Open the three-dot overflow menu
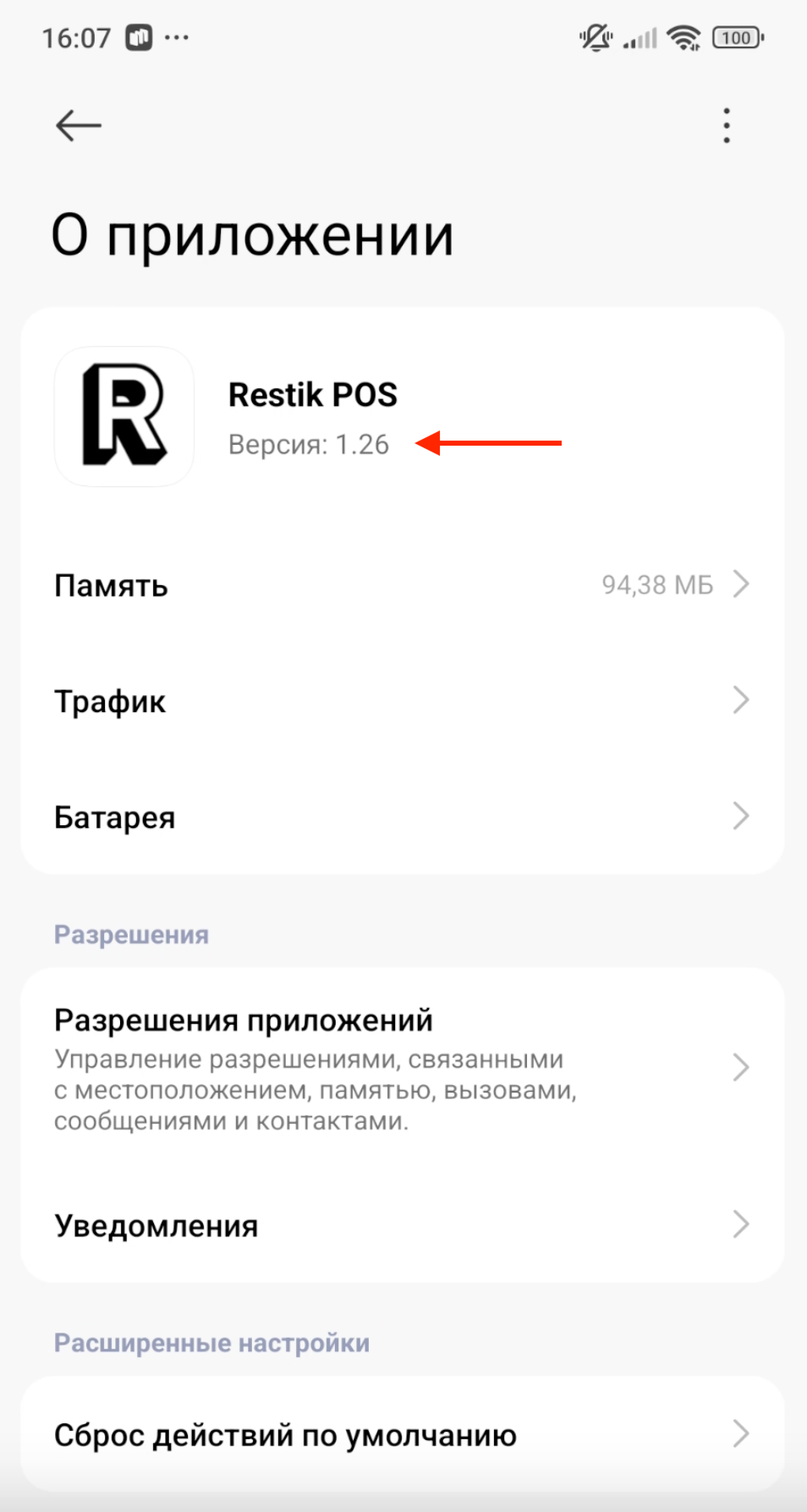This screenshot has height=1512, width=807. [726, 126]
